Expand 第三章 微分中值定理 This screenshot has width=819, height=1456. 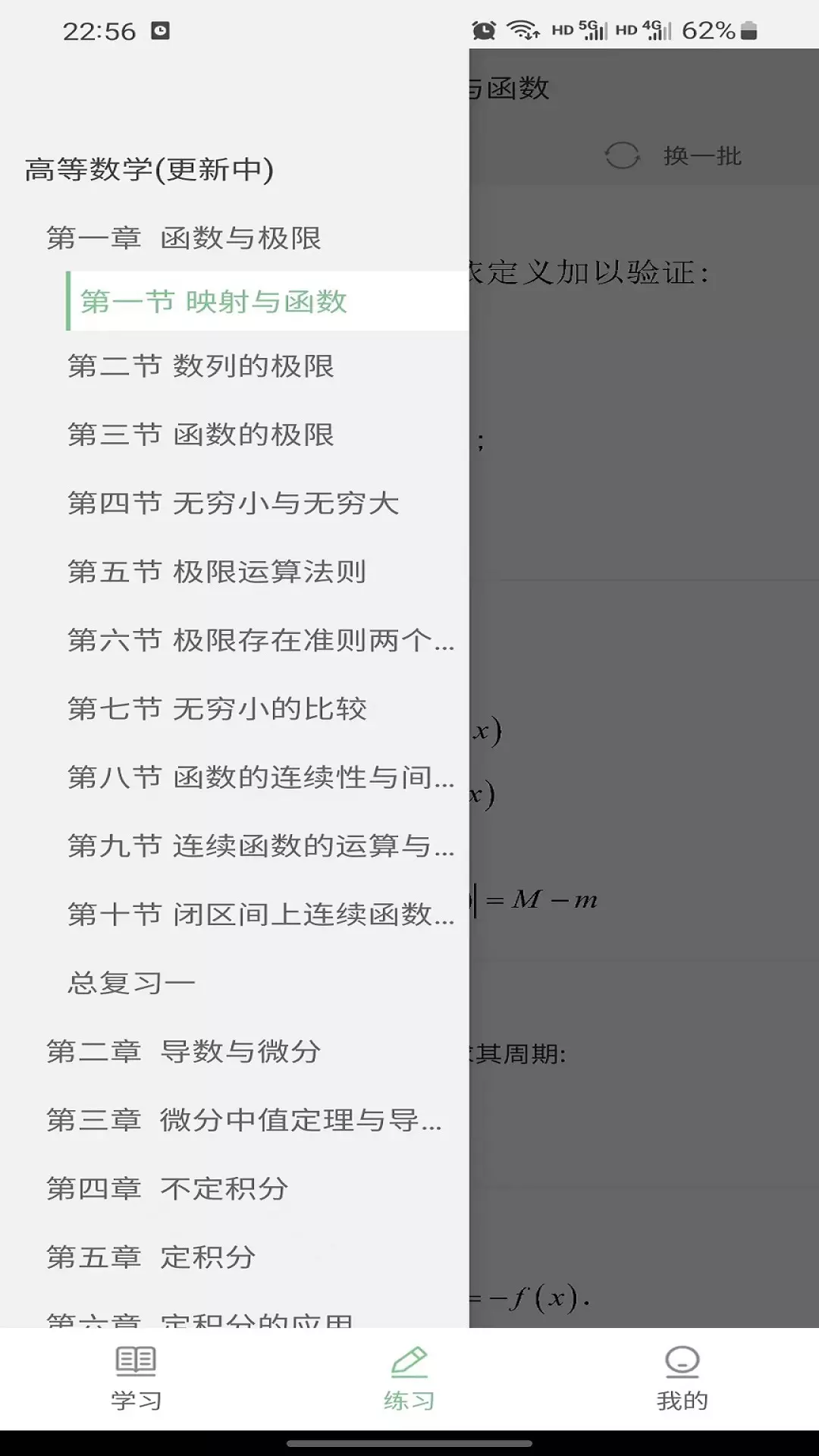coord(234,1120)
